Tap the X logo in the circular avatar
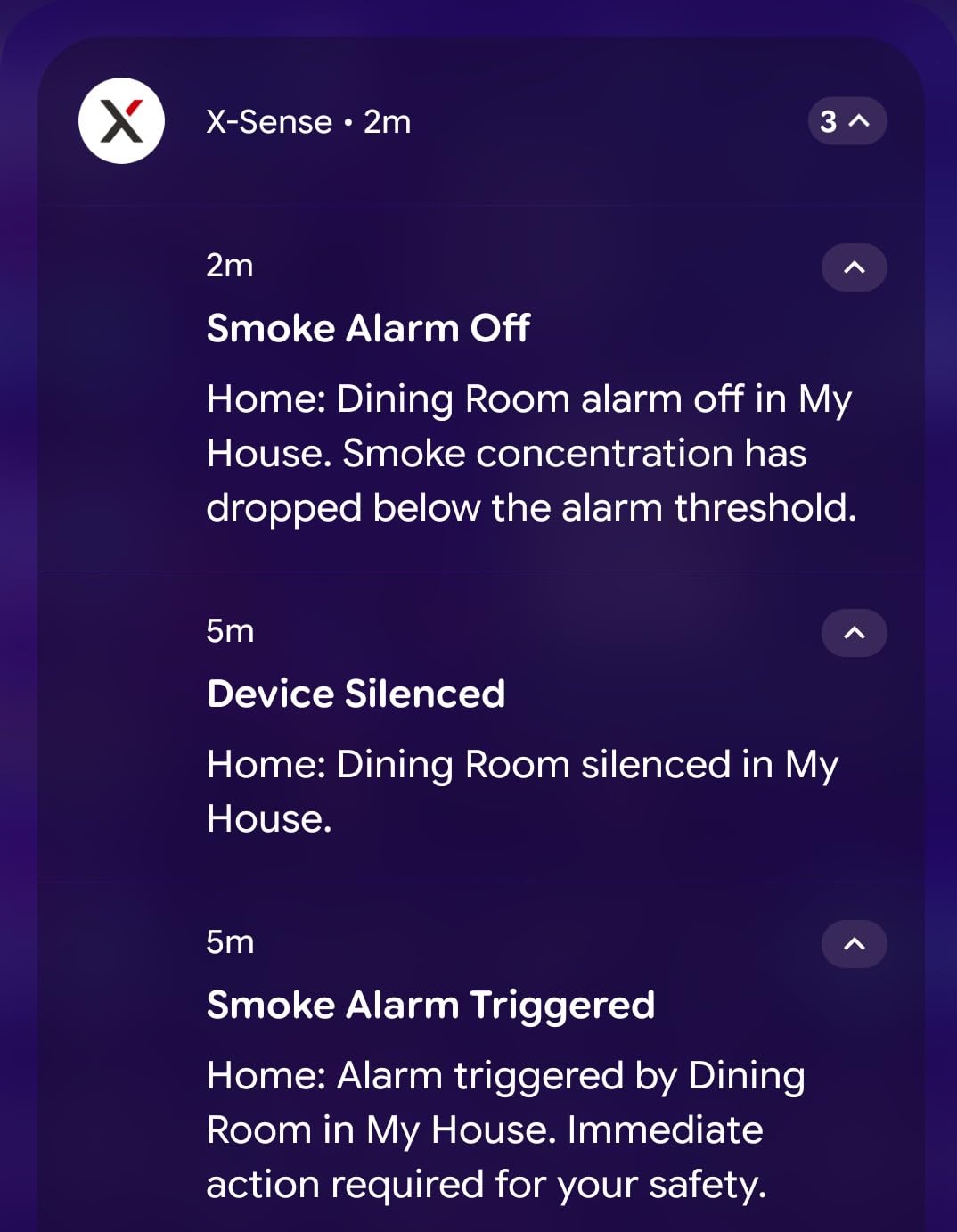 coord(122,121)
